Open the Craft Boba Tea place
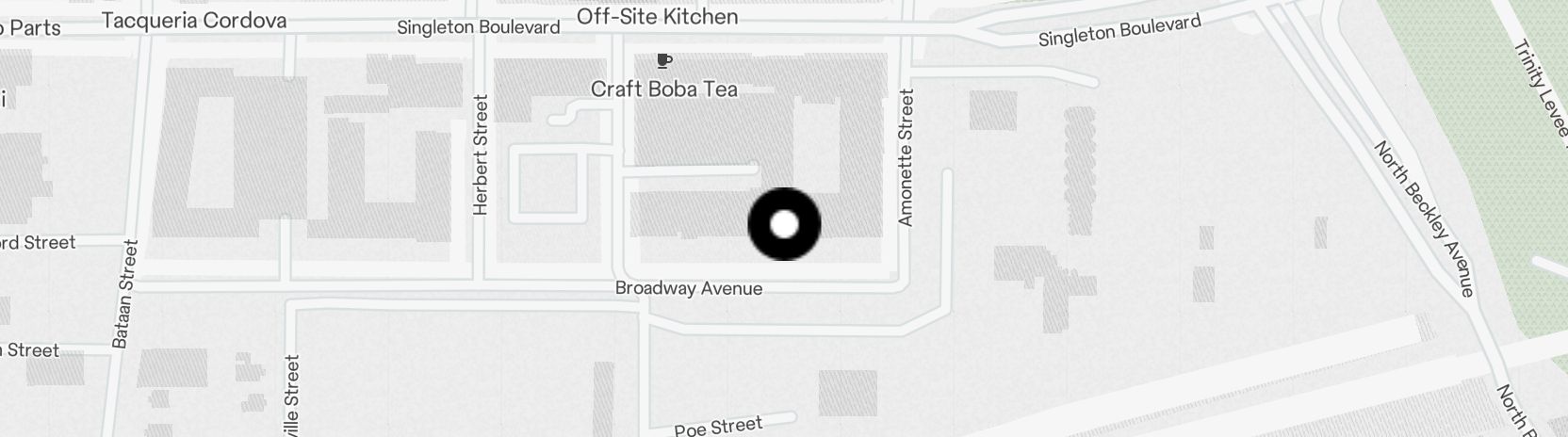This screenshot has height=437, width=1568. pyautogui.click(x=663, y=89)
